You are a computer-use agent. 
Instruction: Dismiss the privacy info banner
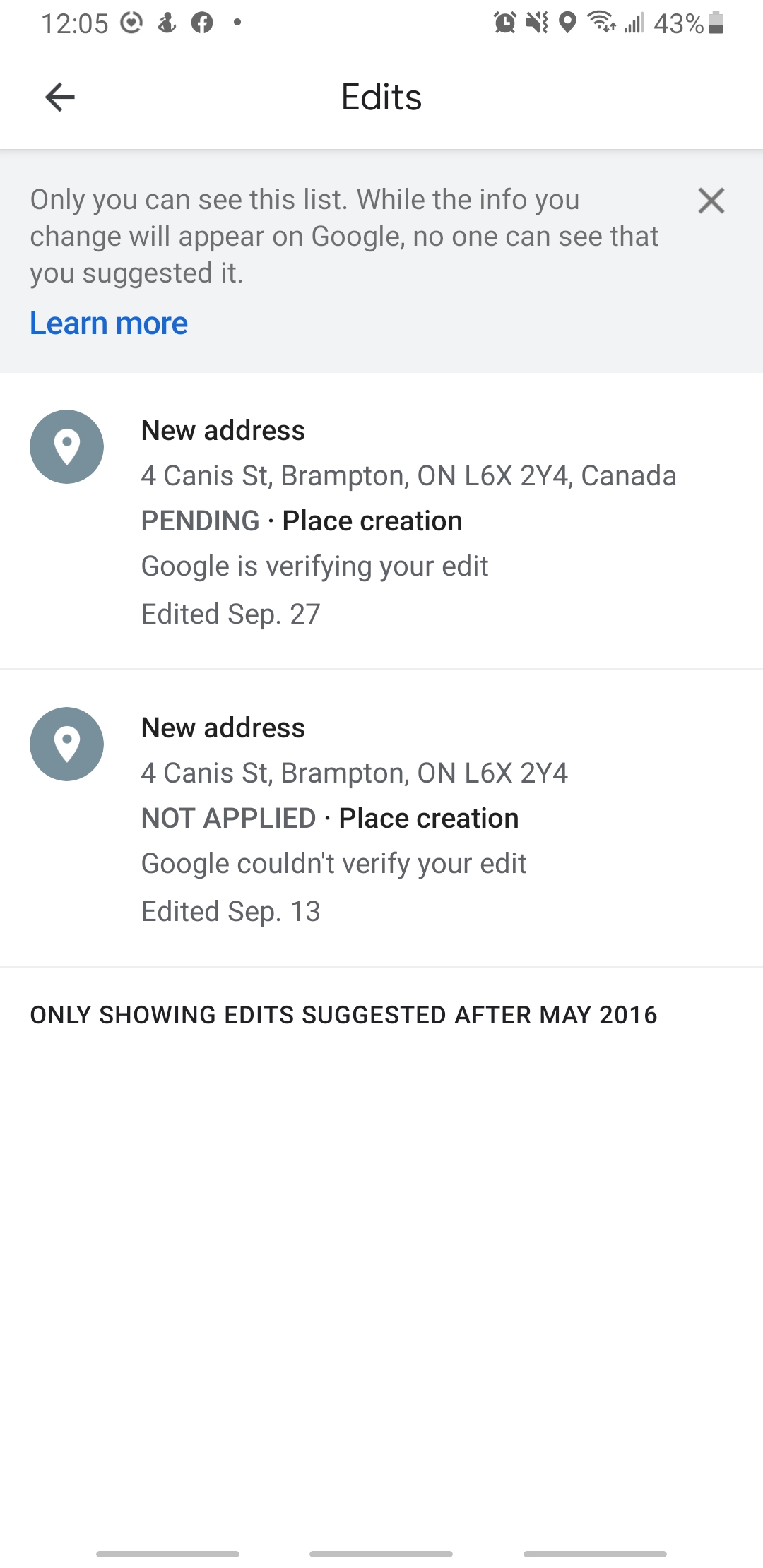point(711,201)
